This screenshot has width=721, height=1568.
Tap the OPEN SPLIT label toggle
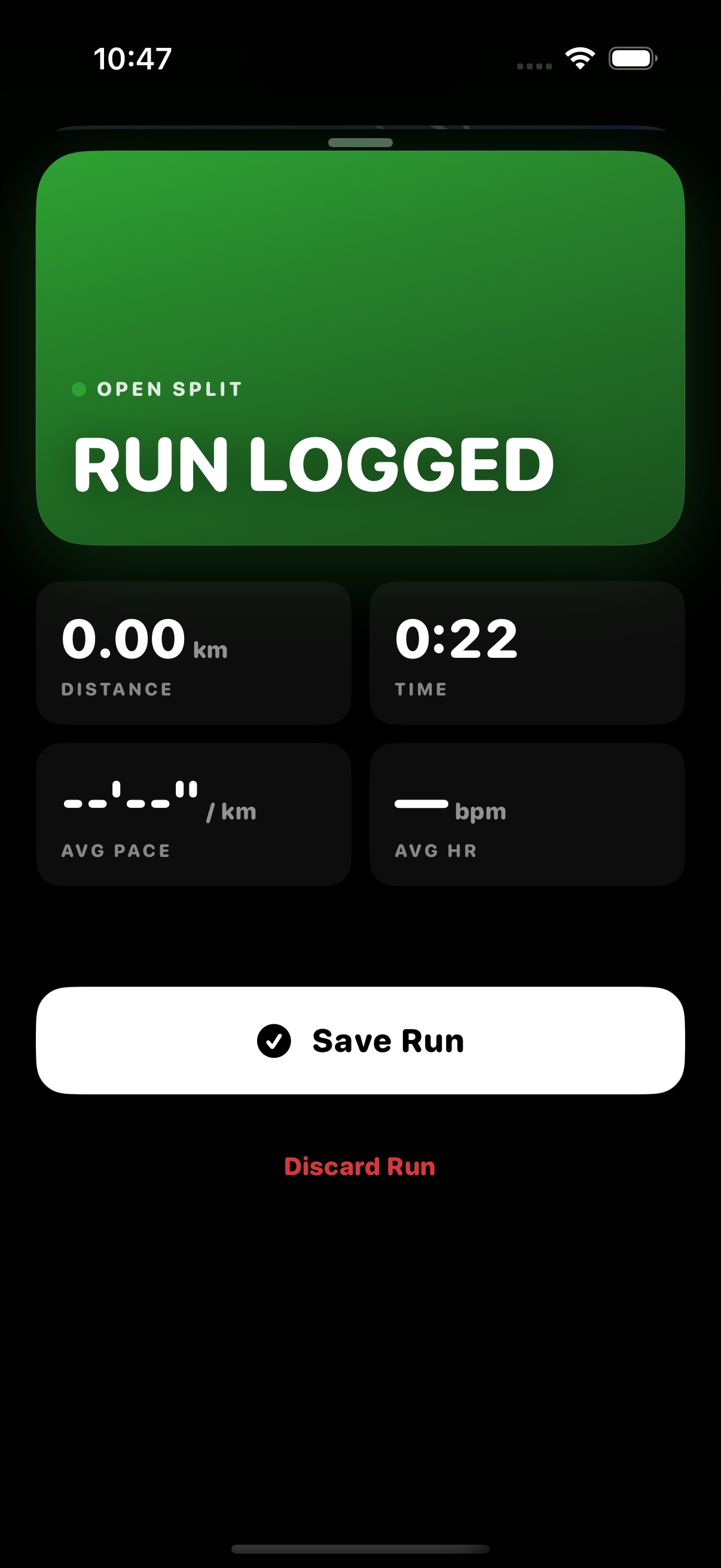point(169,388)
